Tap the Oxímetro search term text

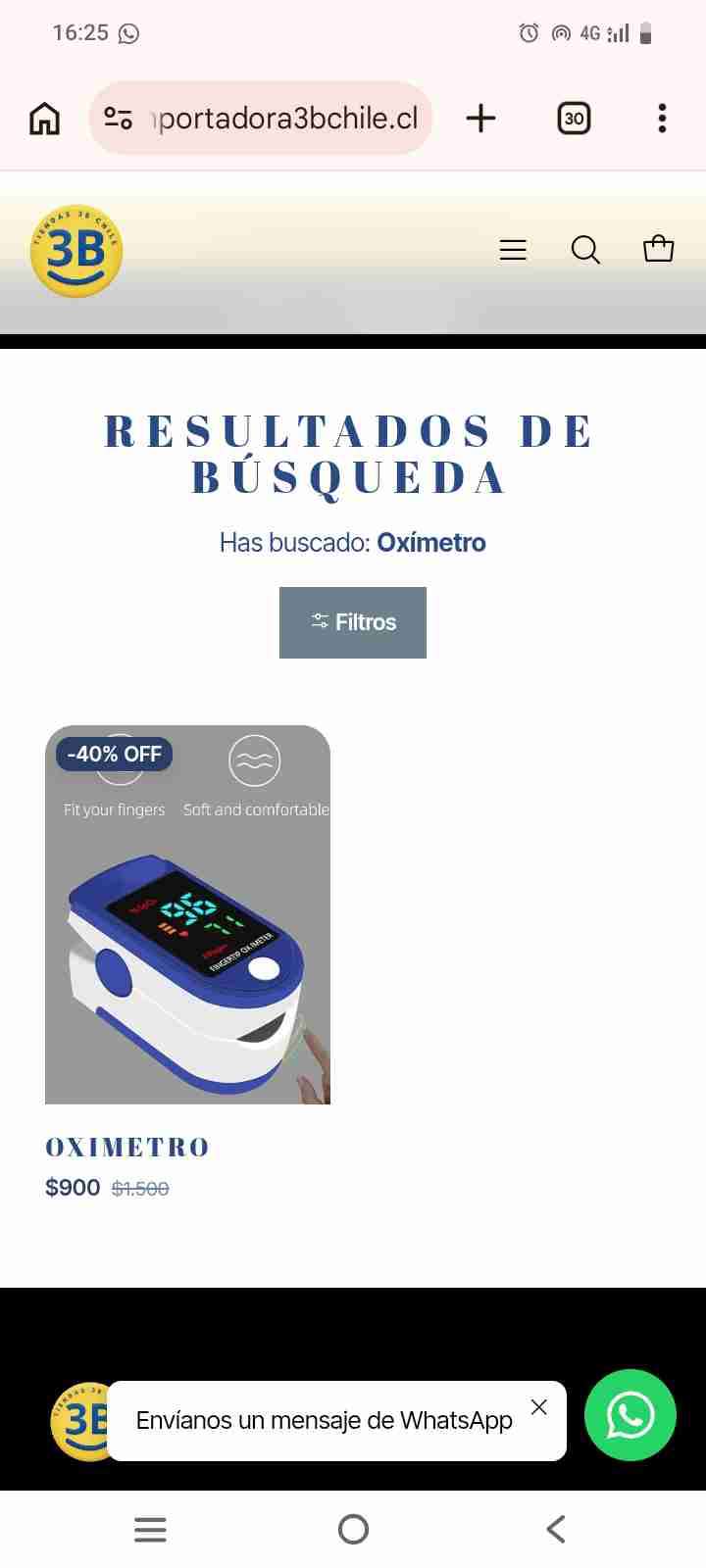(431, 542)
